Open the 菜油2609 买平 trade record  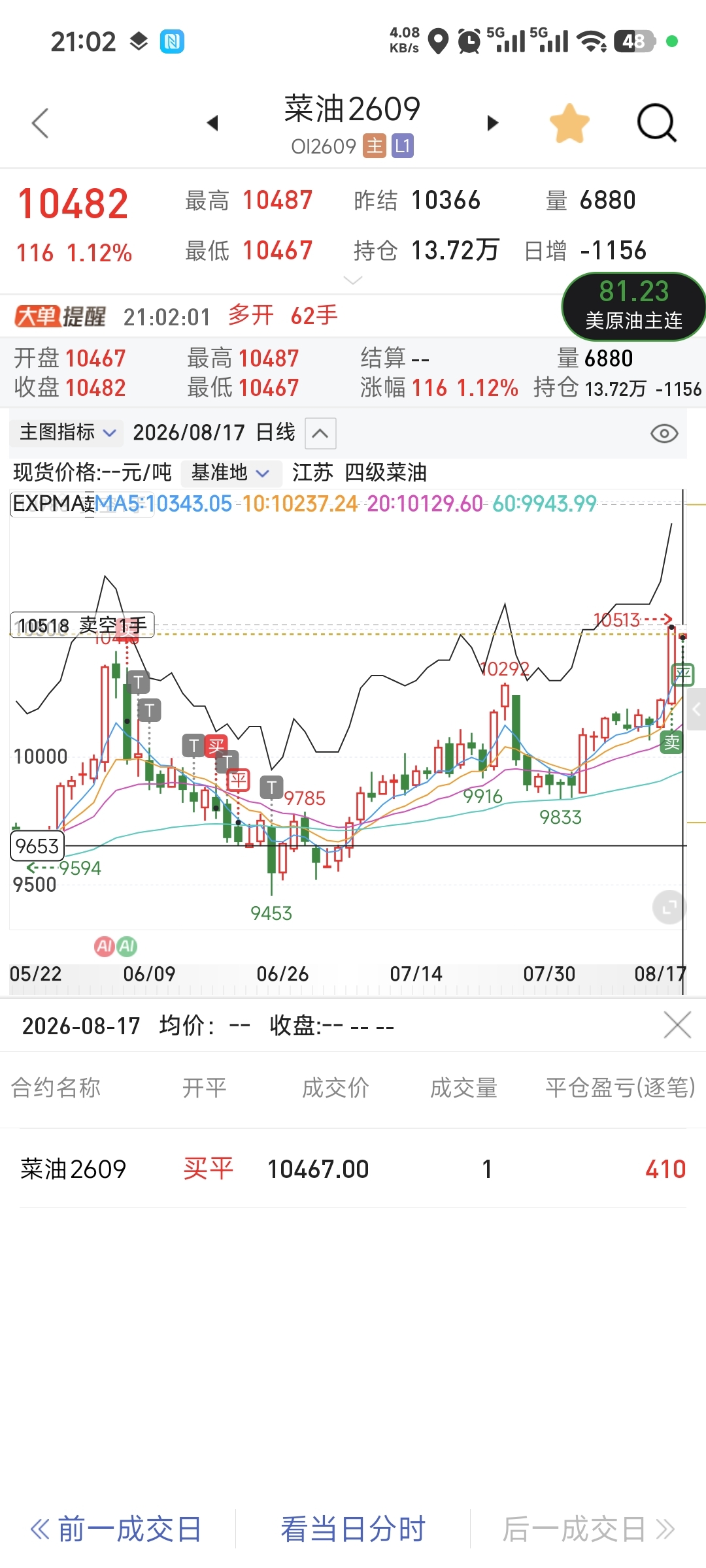pyautogui.click(x=353, y=1169)
